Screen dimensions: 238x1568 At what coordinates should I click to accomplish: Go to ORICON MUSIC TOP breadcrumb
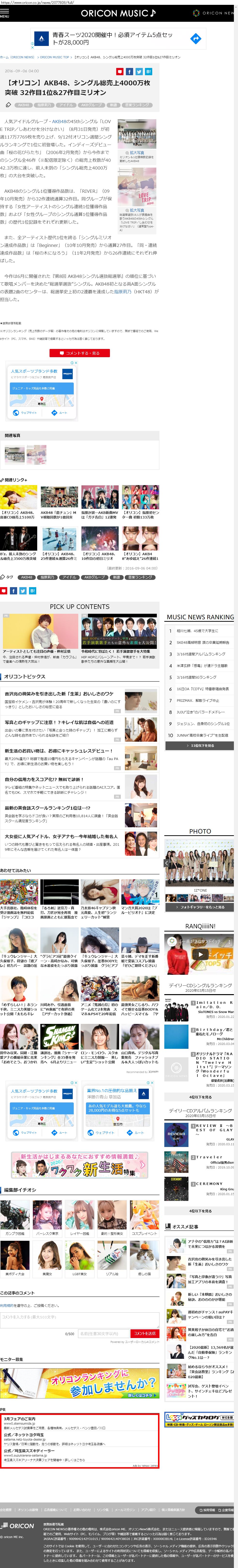click(x=54, y=57)
